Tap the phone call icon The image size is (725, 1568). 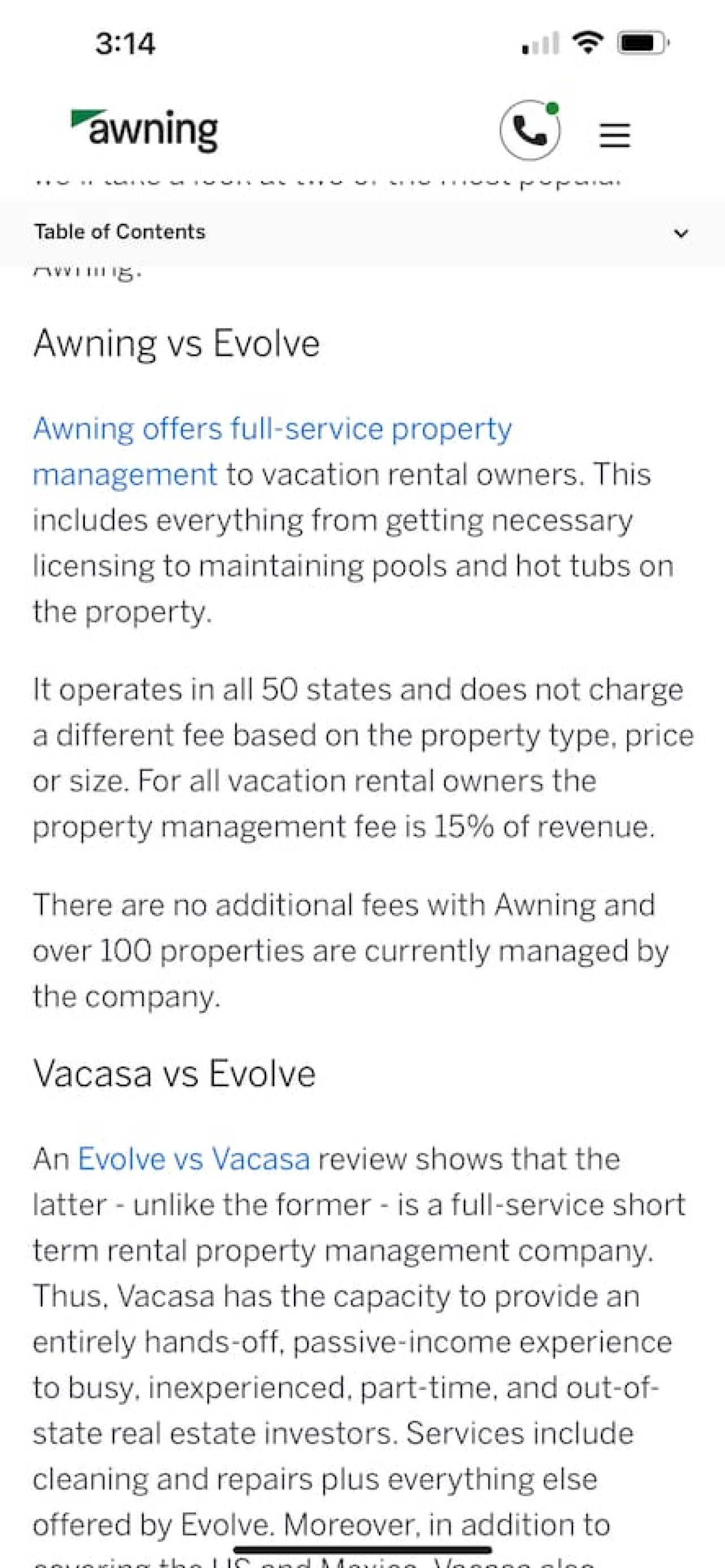coord(530,130)
